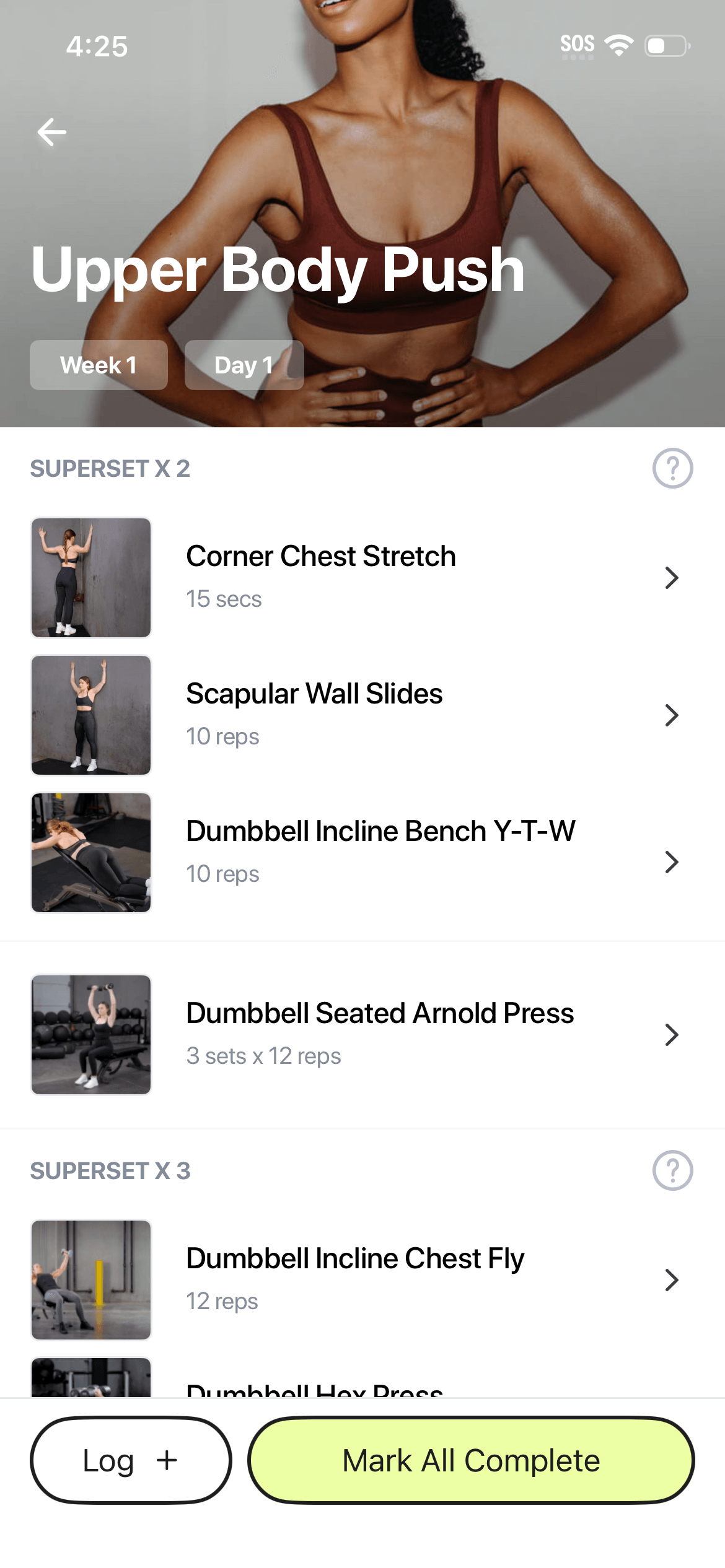The width and height of the screenshot is (725, 1568).
Task: Click the SOS indicator in status bar
Action: pos(577,43)
